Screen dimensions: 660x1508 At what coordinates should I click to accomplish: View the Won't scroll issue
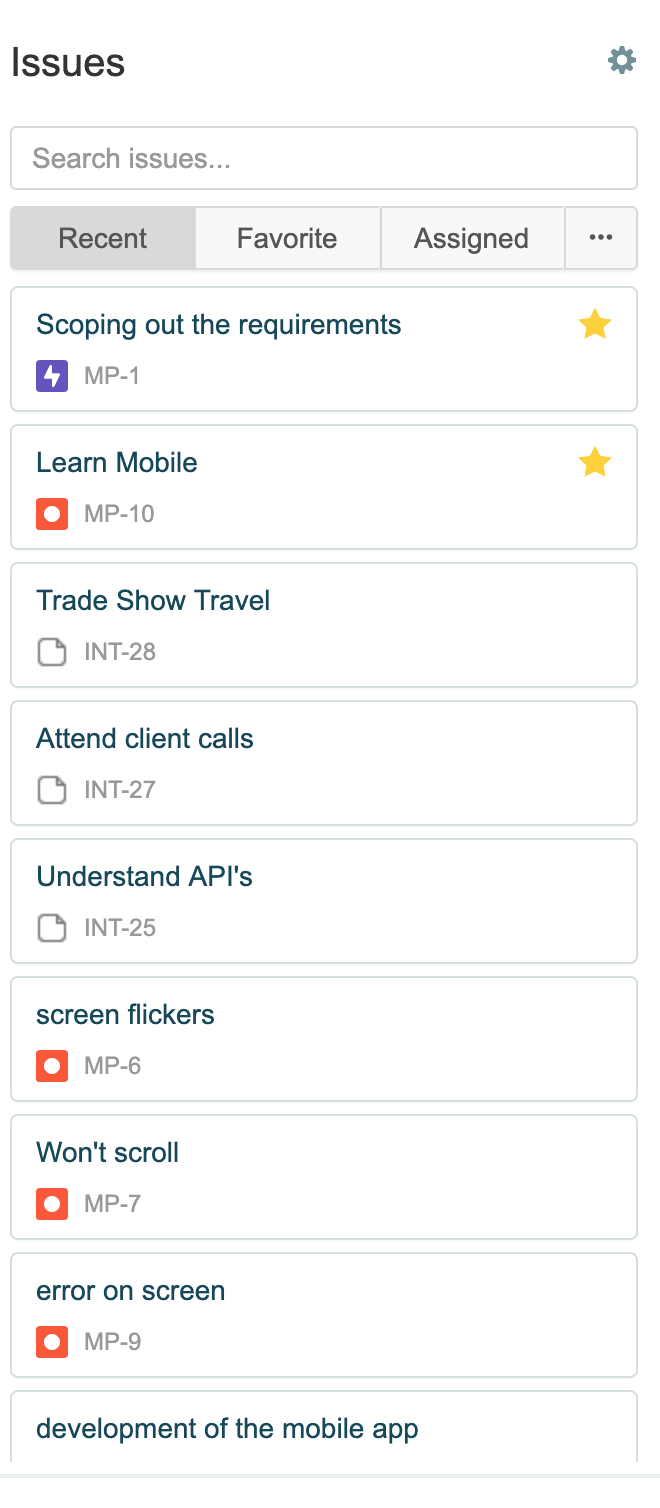[107, 1153]
